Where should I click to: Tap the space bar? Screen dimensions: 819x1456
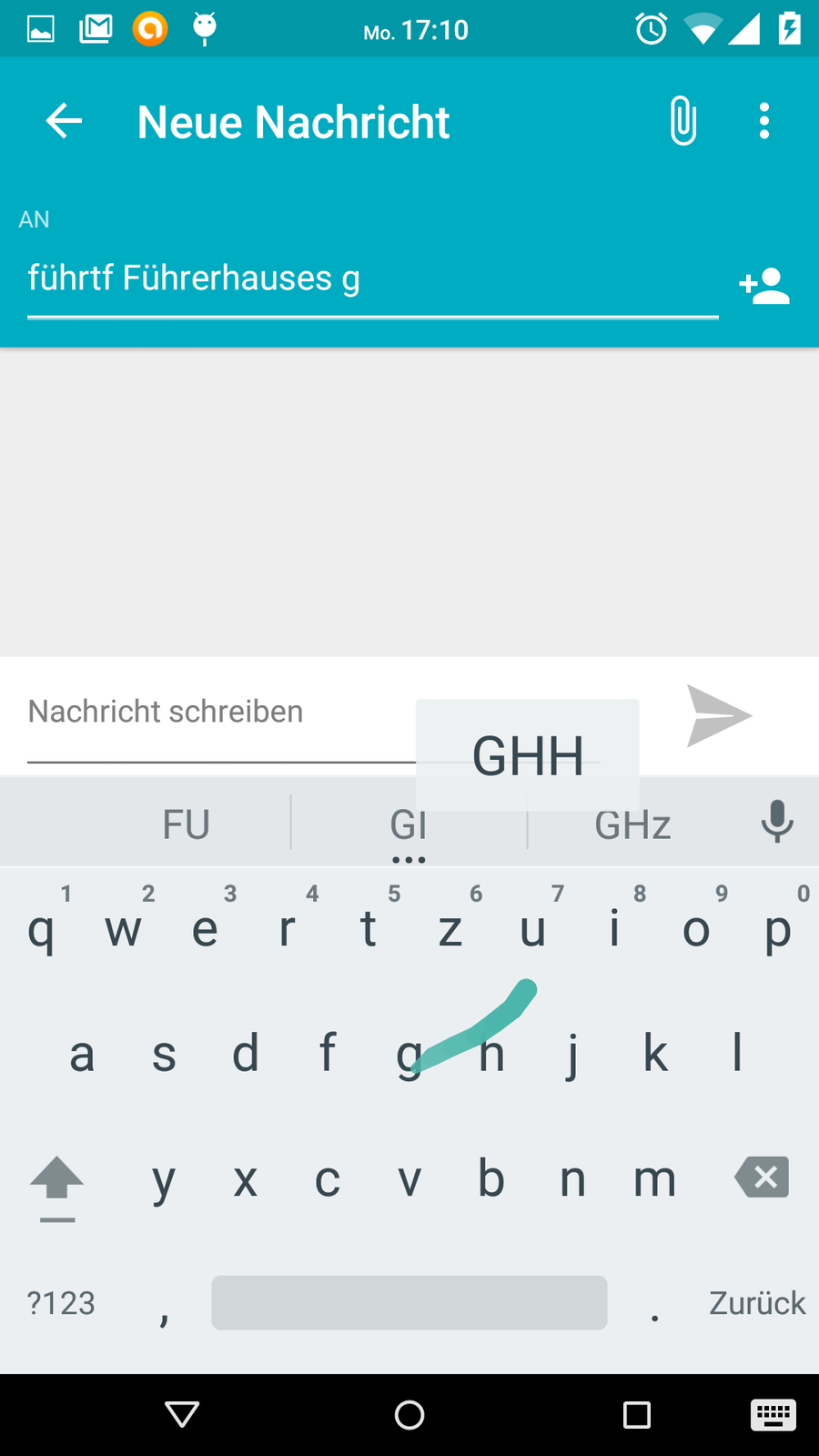click(409, 1303)
